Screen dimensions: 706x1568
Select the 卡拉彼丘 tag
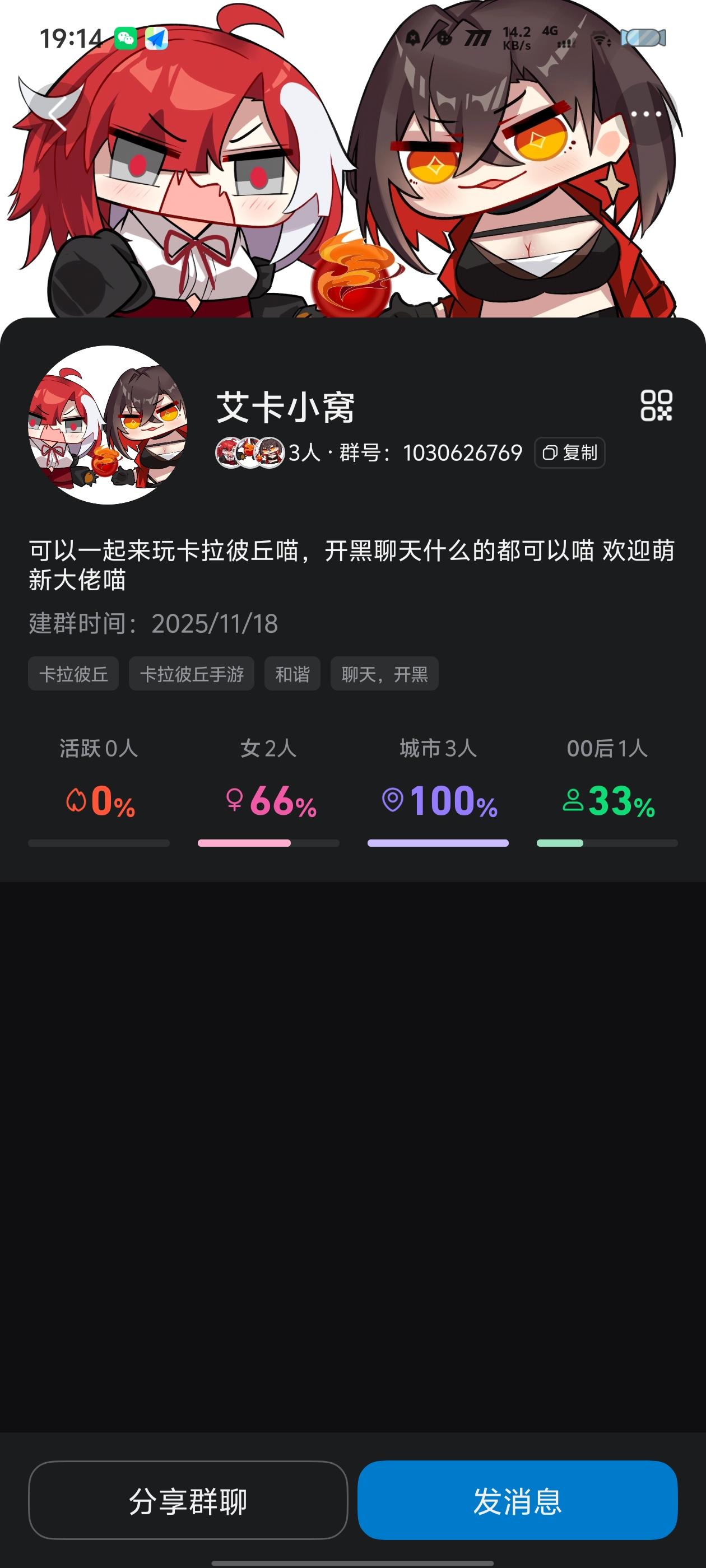[73, 674]
